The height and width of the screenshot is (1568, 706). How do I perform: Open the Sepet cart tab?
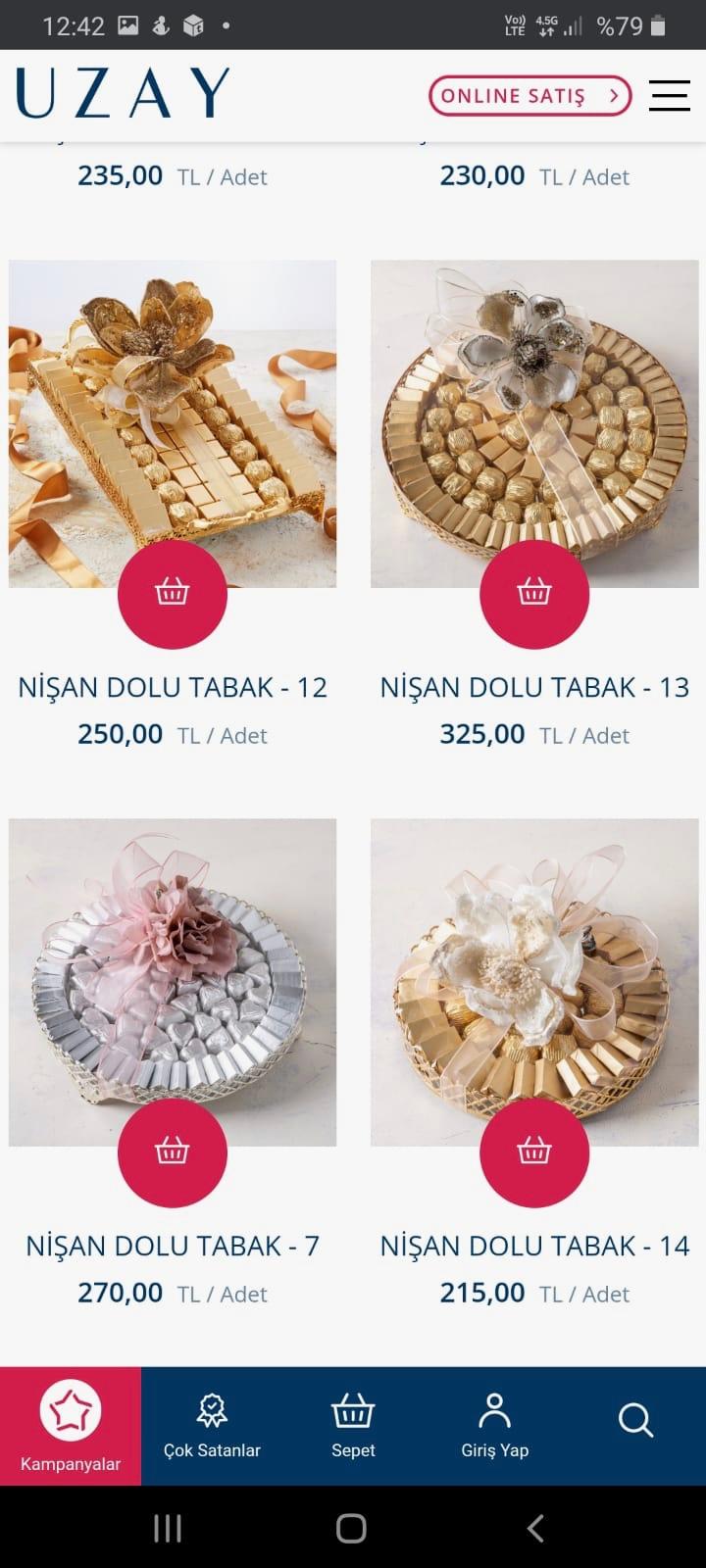[353, 1426]
